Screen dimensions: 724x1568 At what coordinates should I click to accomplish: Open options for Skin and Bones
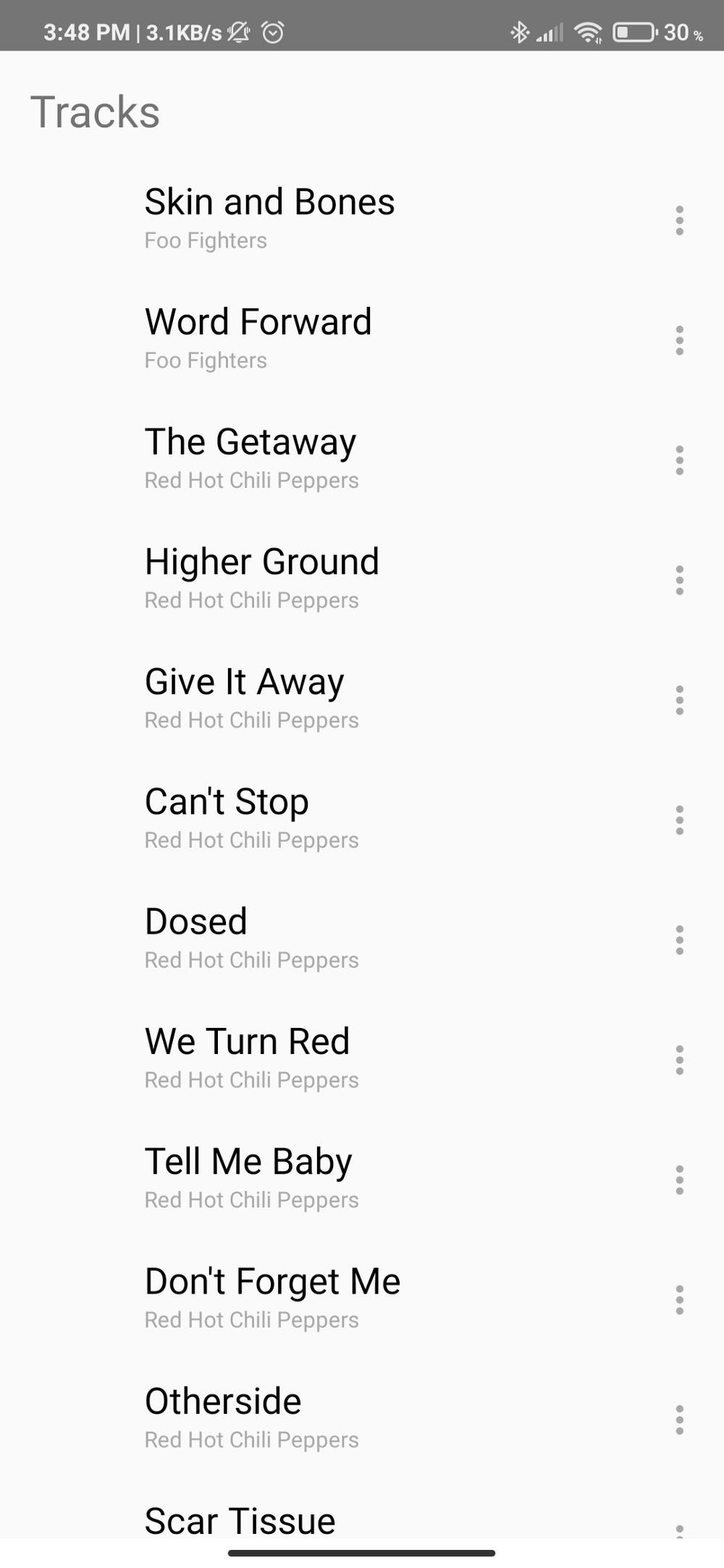coord(679,220)
